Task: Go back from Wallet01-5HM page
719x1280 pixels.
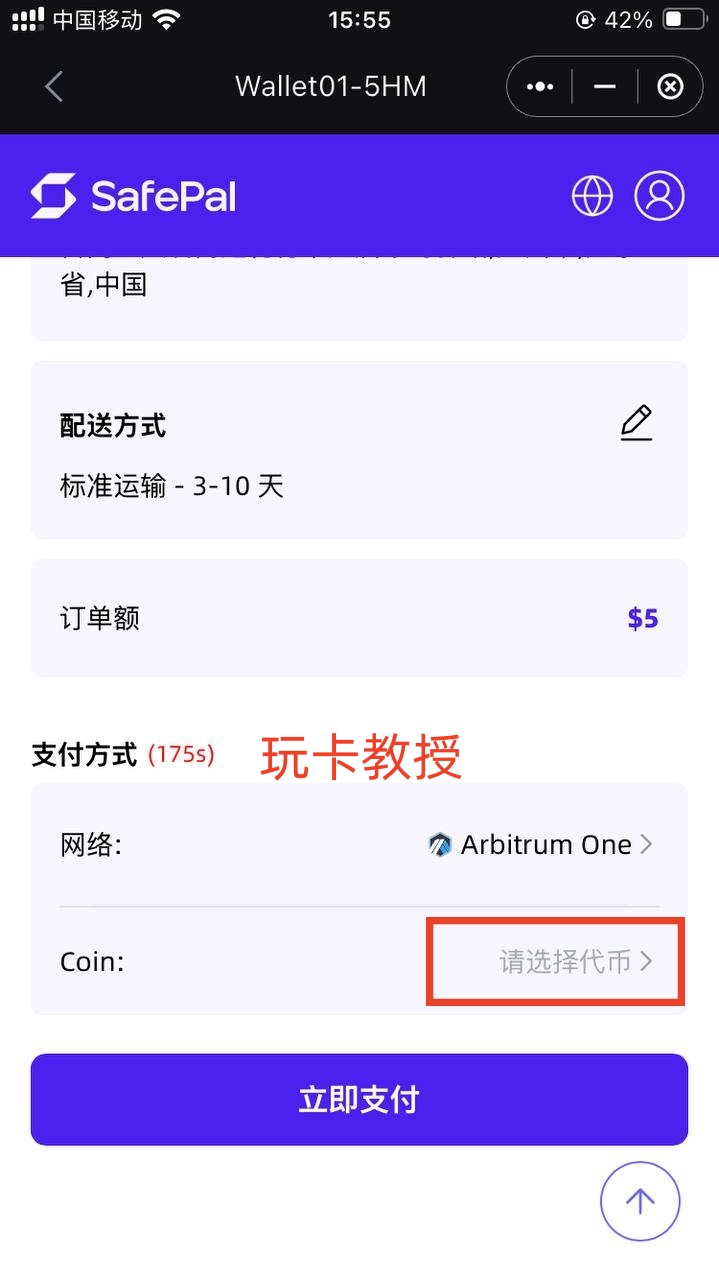Action: 54,87
